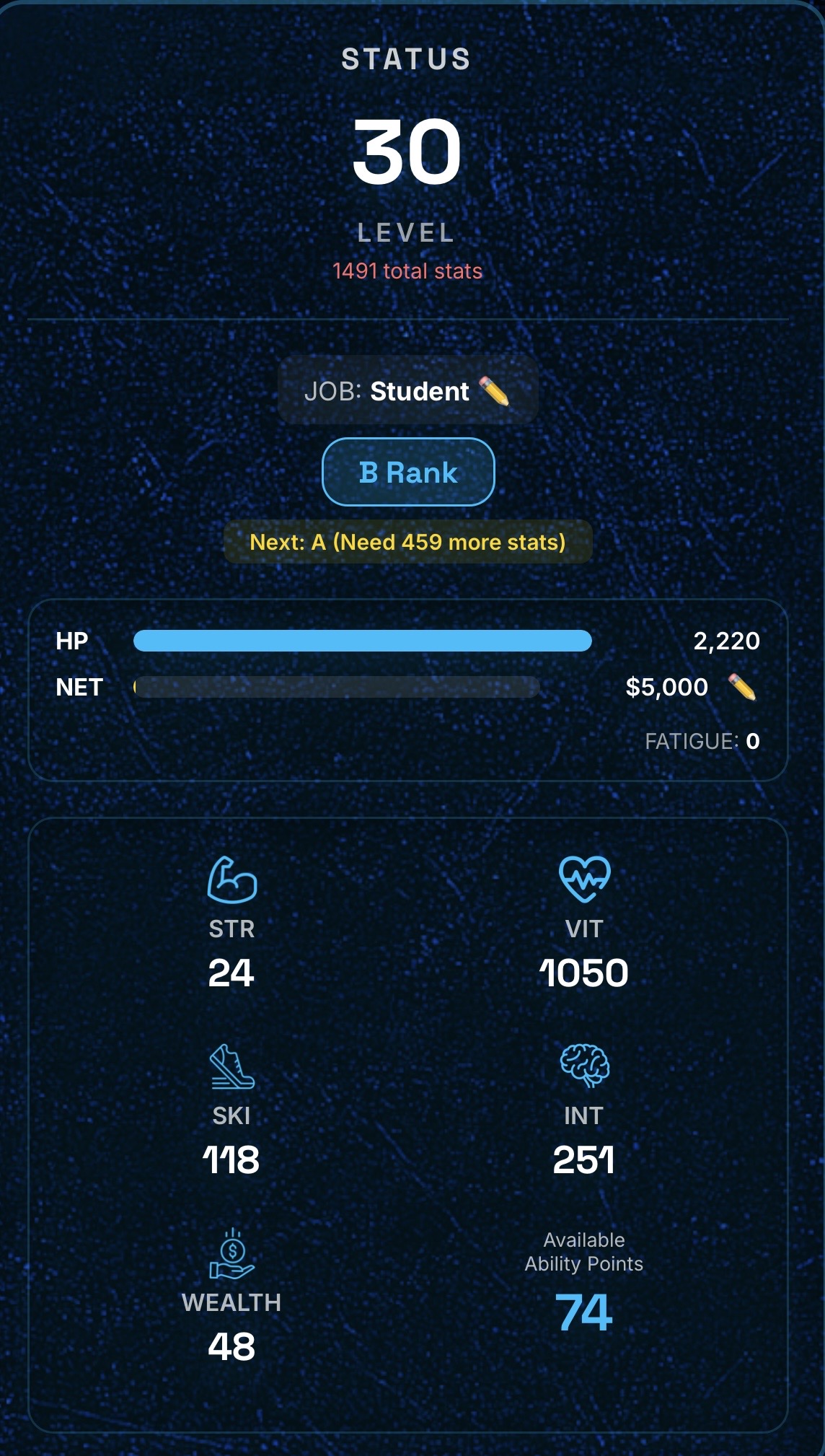Click the HP progress bar

click(x=361, y=640)
